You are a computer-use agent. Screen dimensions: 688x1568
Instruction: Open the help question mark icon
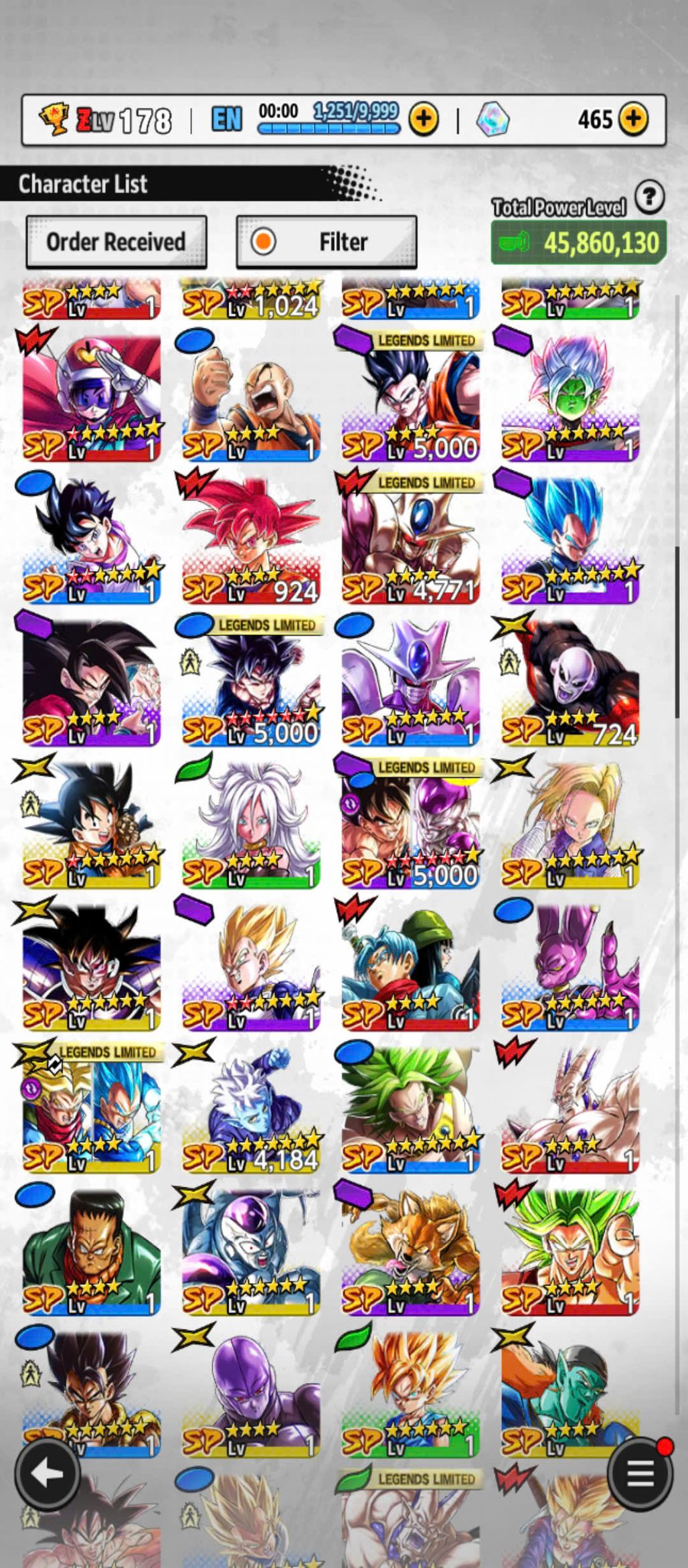[x=649, y=197]
